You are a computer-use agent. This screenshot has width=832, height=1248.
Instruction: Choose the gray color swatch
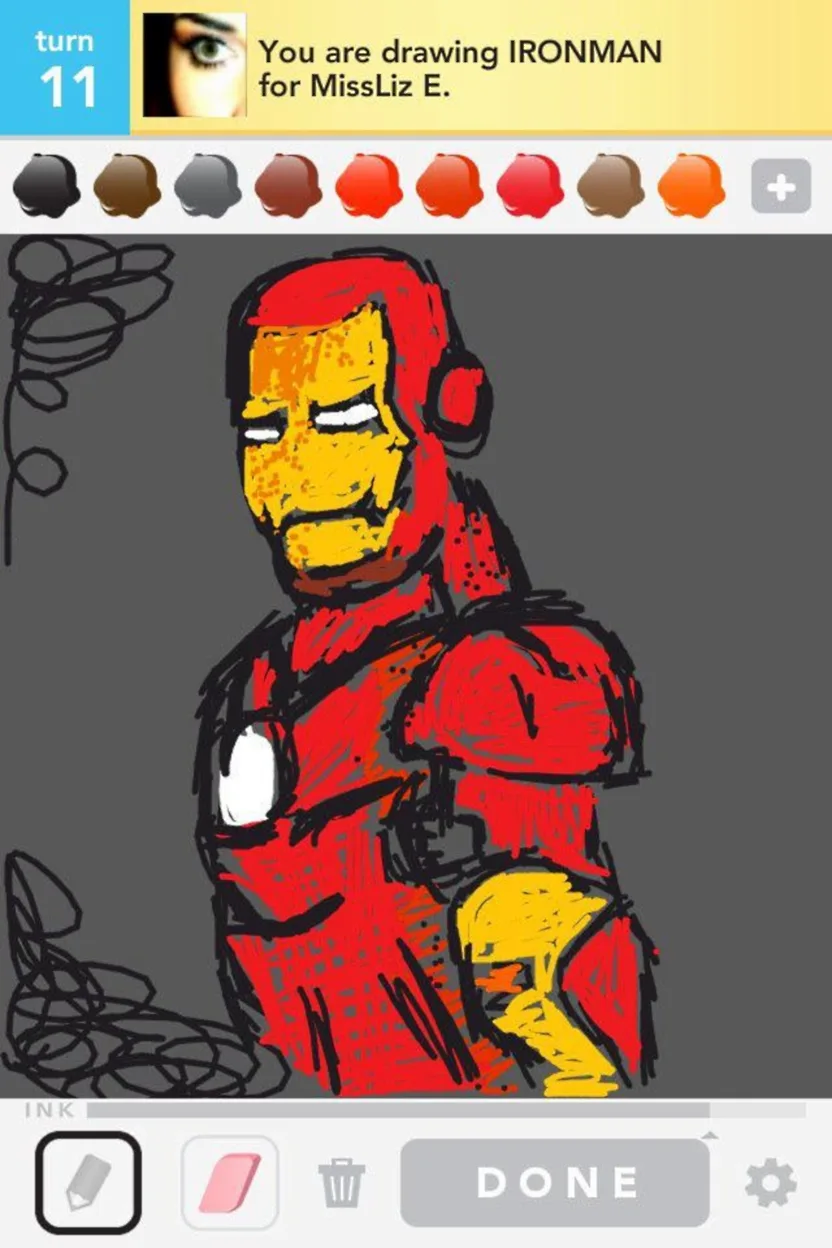[x=208, y=186]
